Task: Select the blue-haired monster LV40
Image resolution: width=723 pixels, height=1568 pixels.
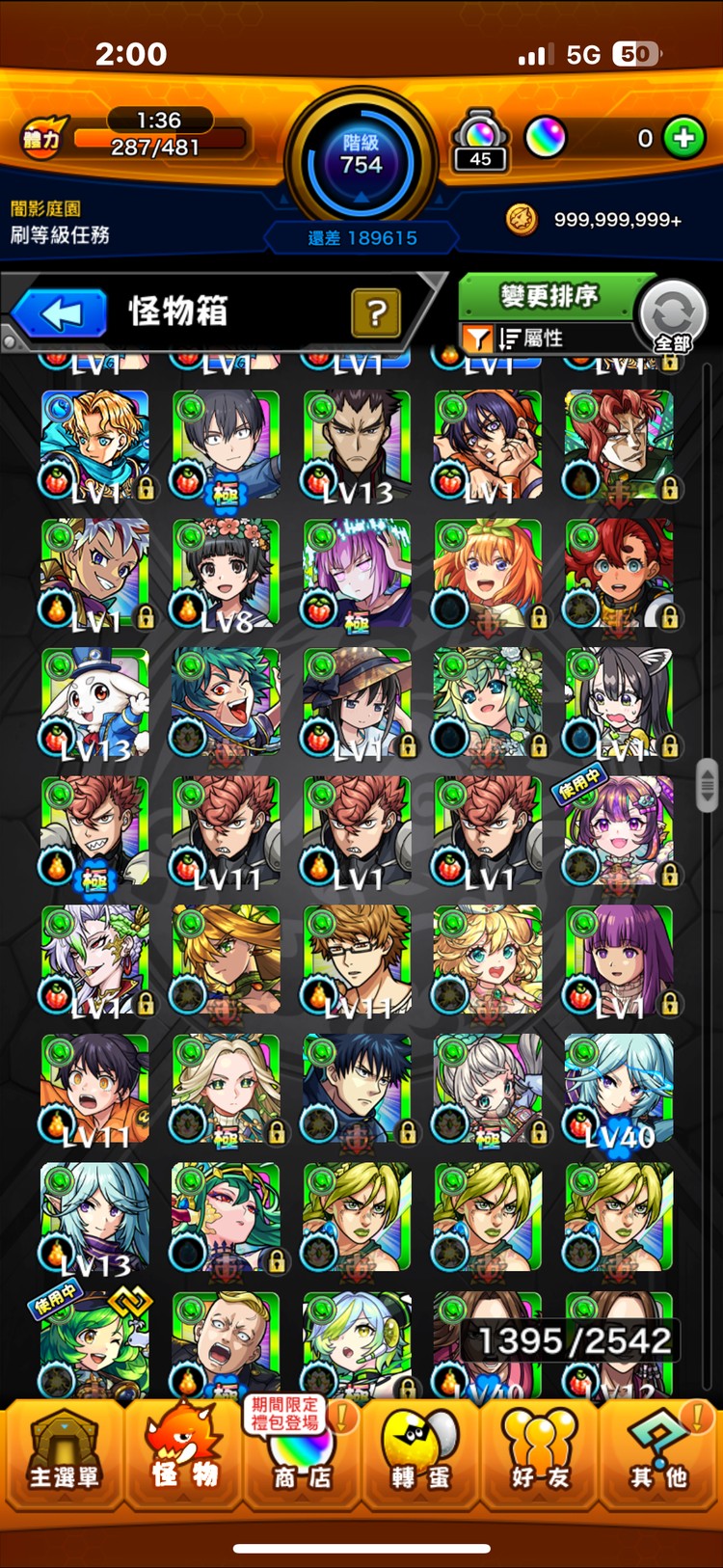Action: click(x=619, y=1088)
